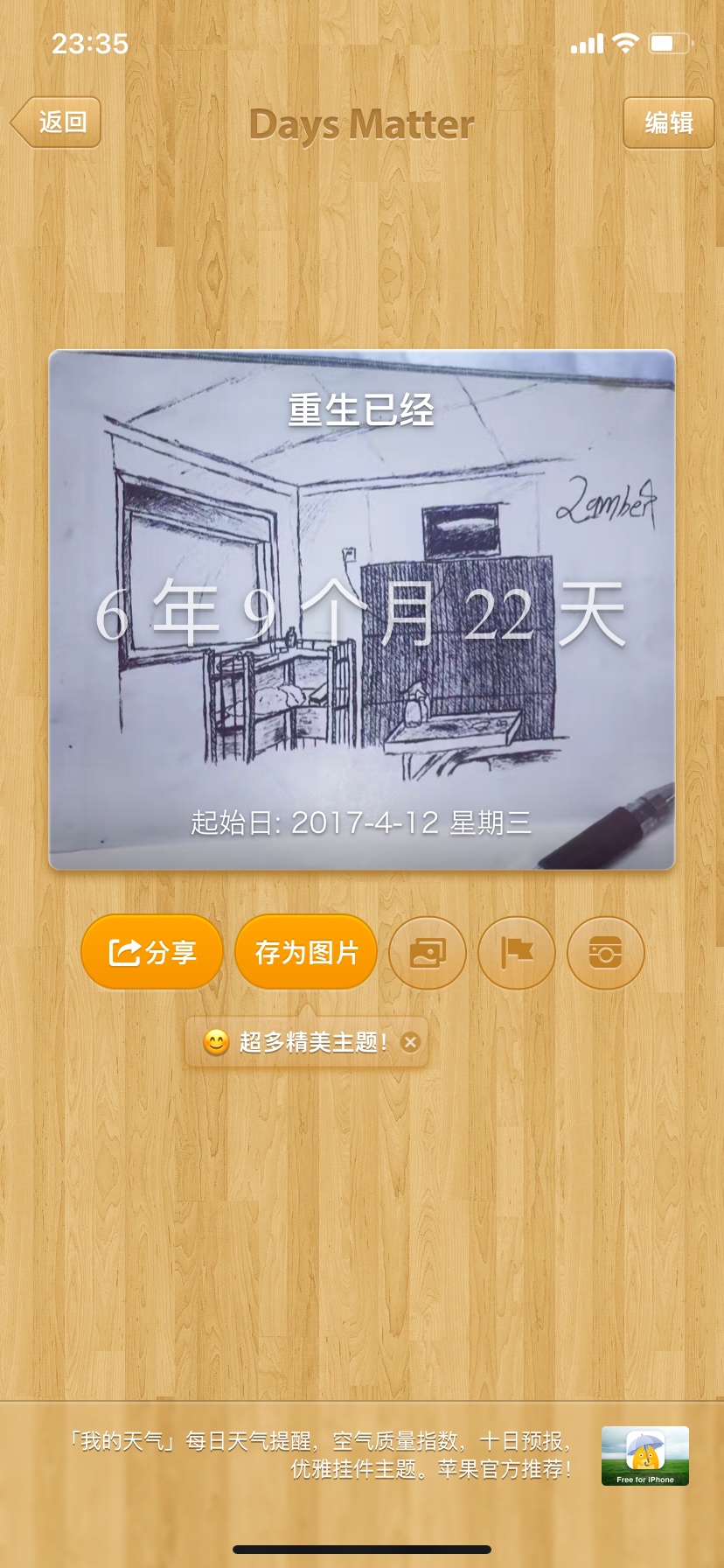The width and height of the screenshot is (724, 1568).
Task: Go back with the 返回 button
Action: [57, 122]
